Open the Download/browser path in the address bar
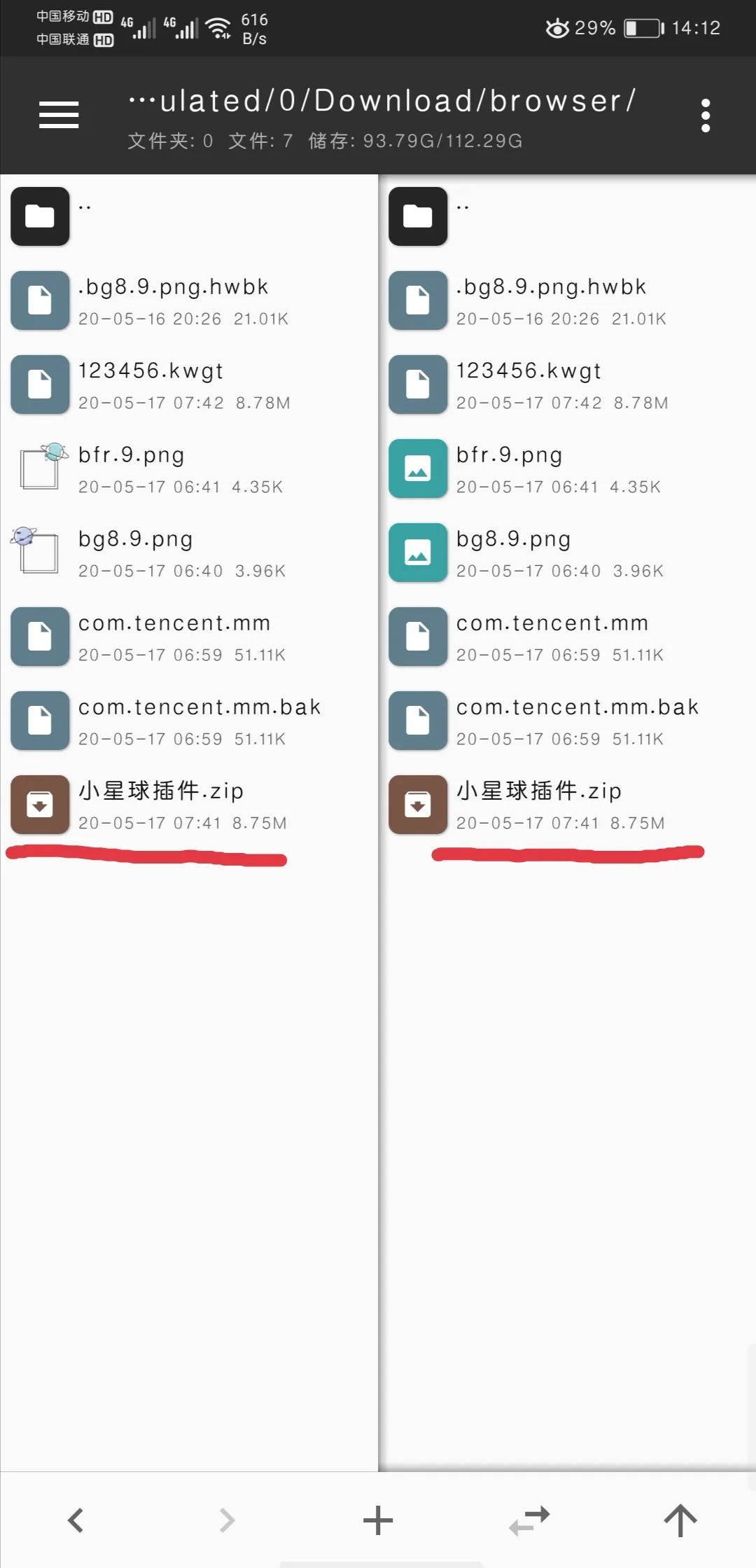The height and width of the screenshot is (1568, 756). [381, 102]
